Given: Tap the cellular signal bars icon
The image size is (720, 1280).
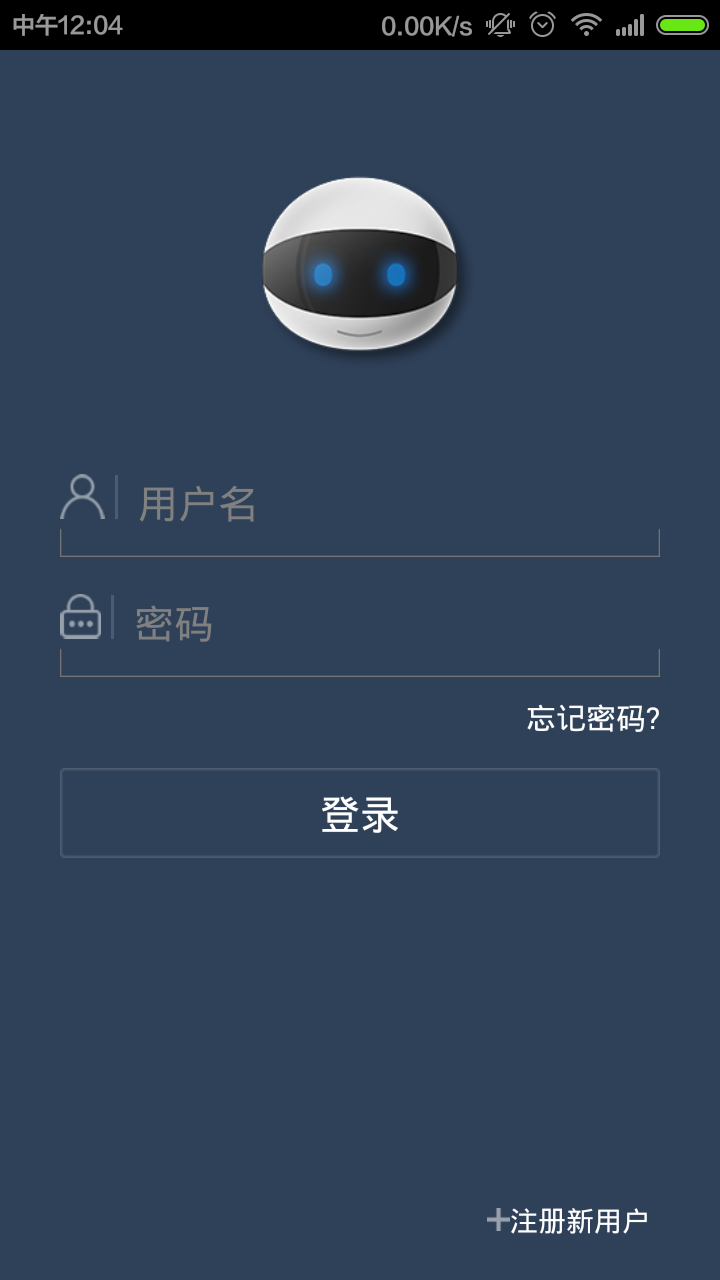Looking at the screenshot, I should 630,25.
